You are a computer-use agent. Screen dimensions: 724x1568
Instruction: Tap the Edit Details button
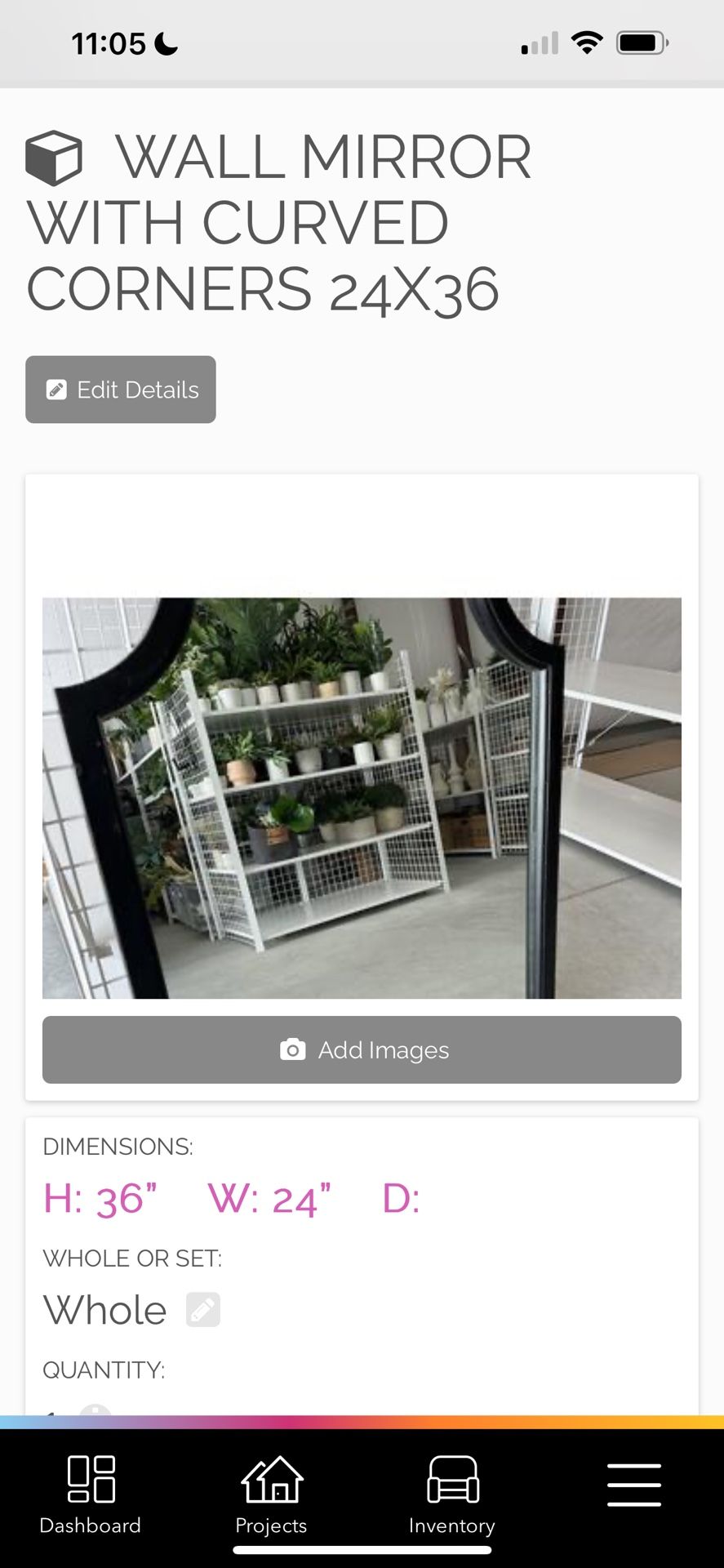coord(121,390)
